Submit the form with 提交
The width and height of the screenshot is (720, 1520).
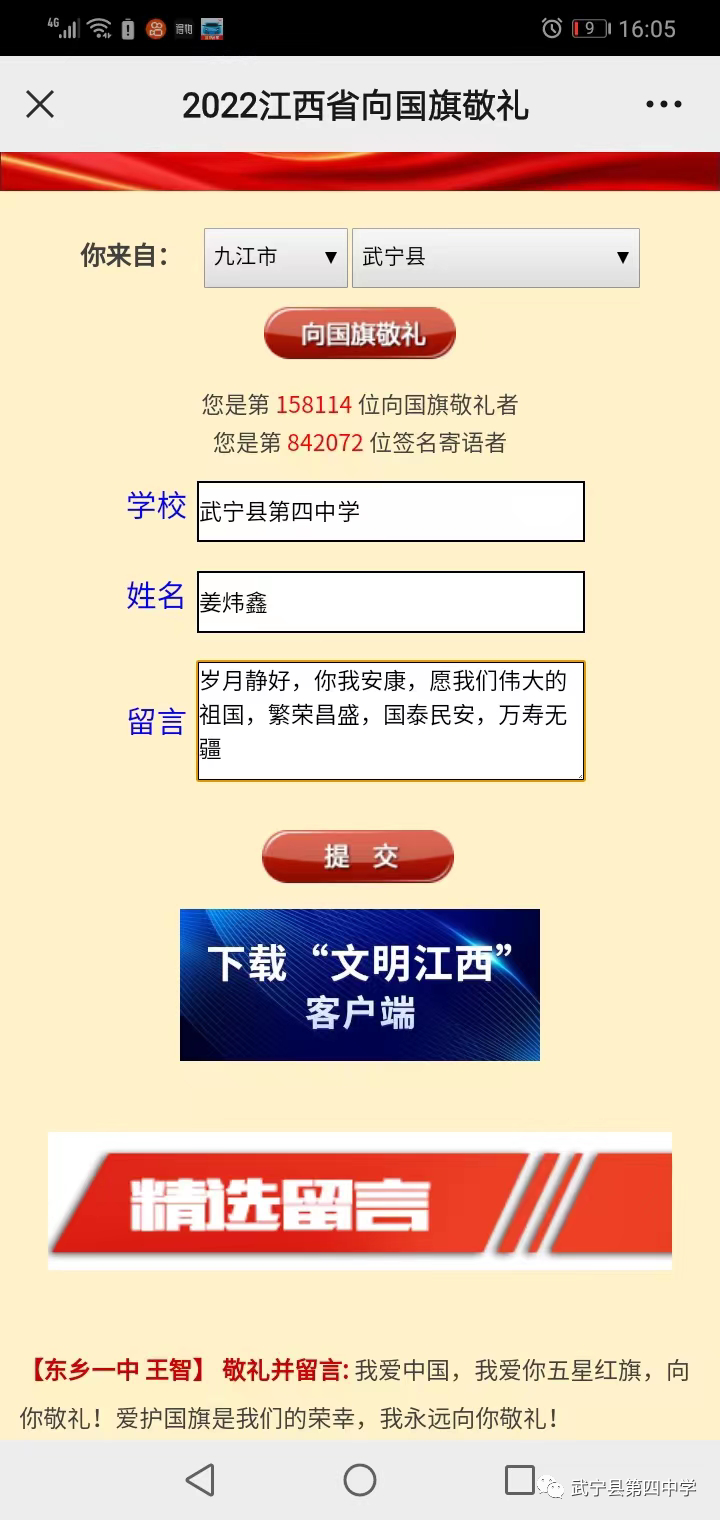358,856
